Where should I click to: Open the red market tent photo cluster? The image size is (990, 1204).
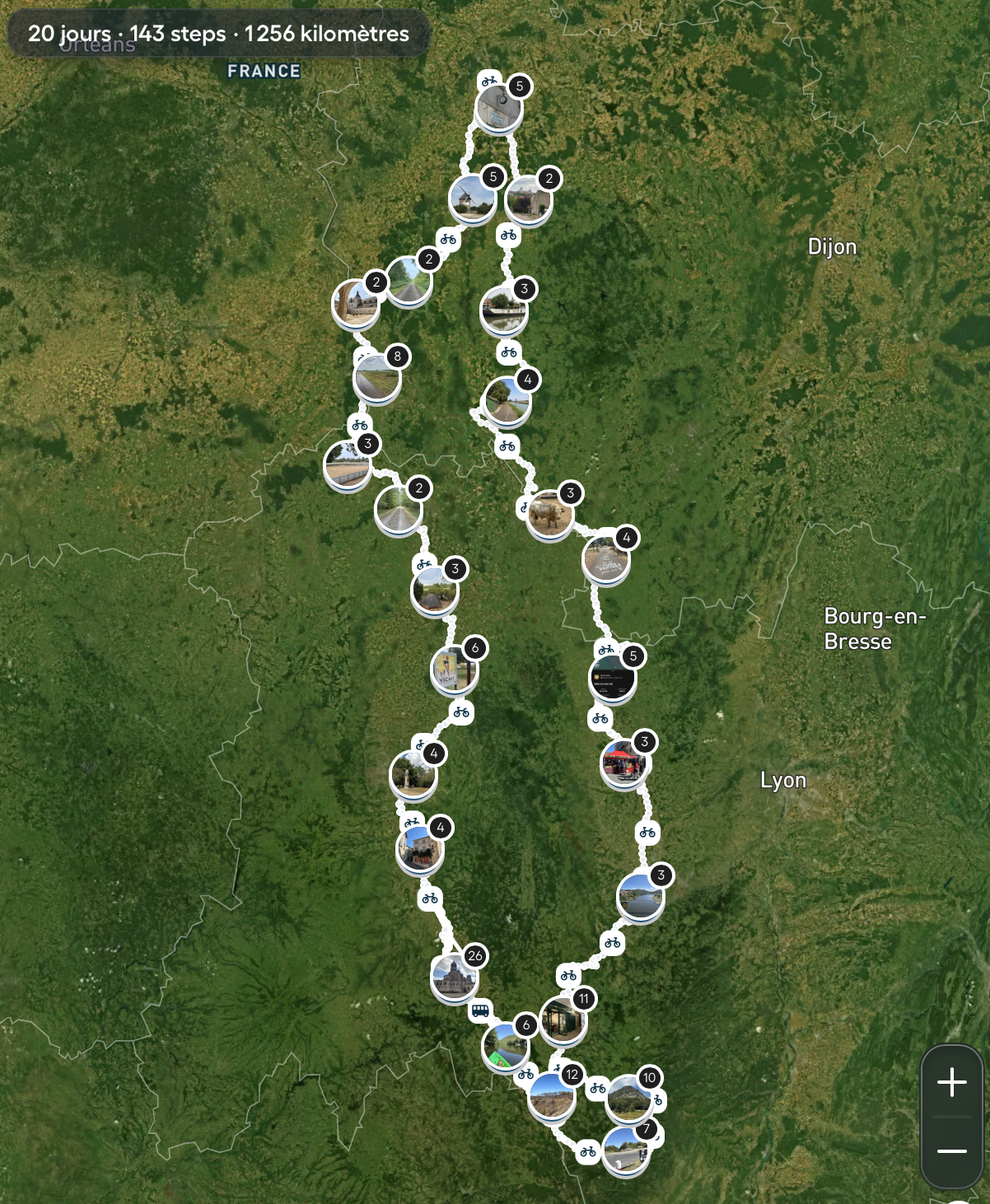tap(624, 763)
